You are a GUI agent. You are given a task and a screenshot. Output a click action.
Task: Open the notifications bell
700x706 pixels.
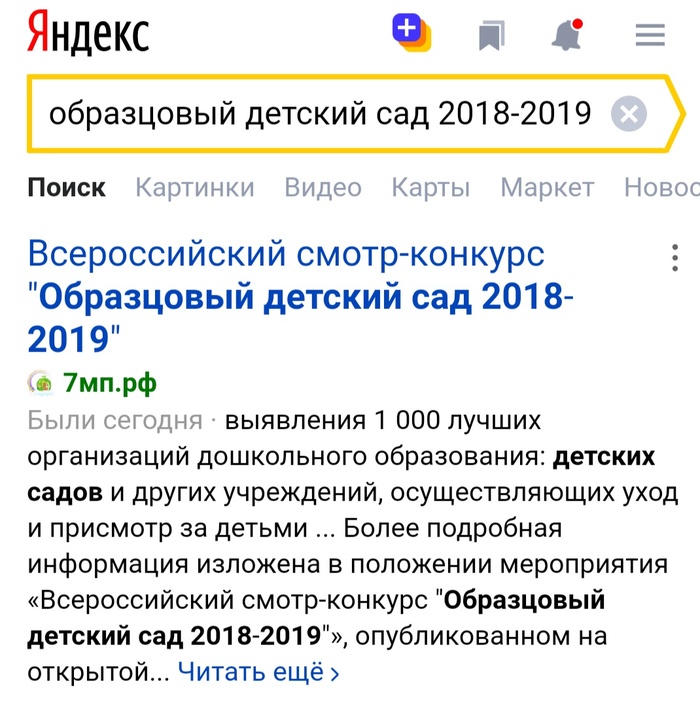pos(567,36)
